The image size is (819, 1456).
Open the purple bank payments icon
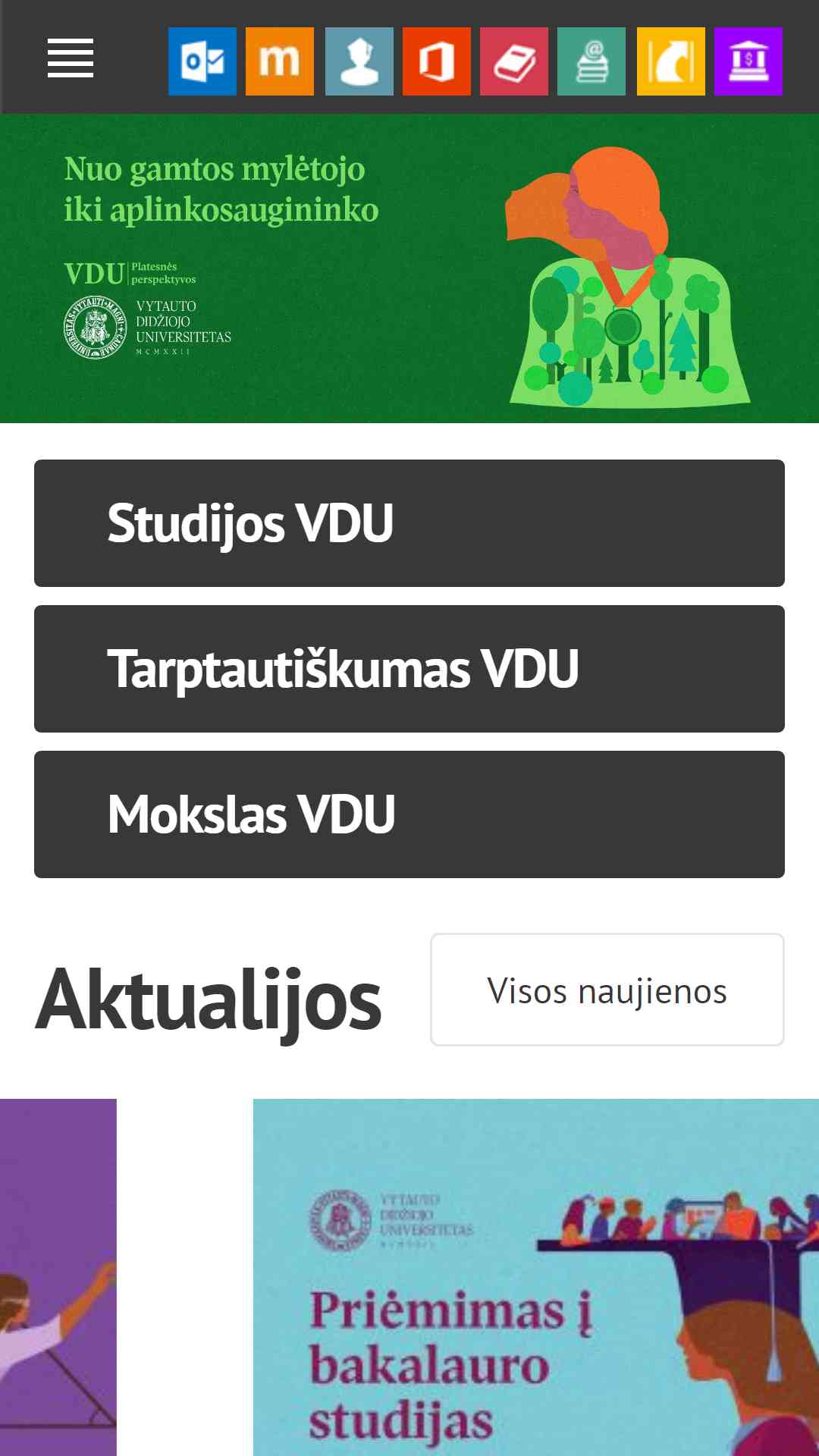pos(748,61)
